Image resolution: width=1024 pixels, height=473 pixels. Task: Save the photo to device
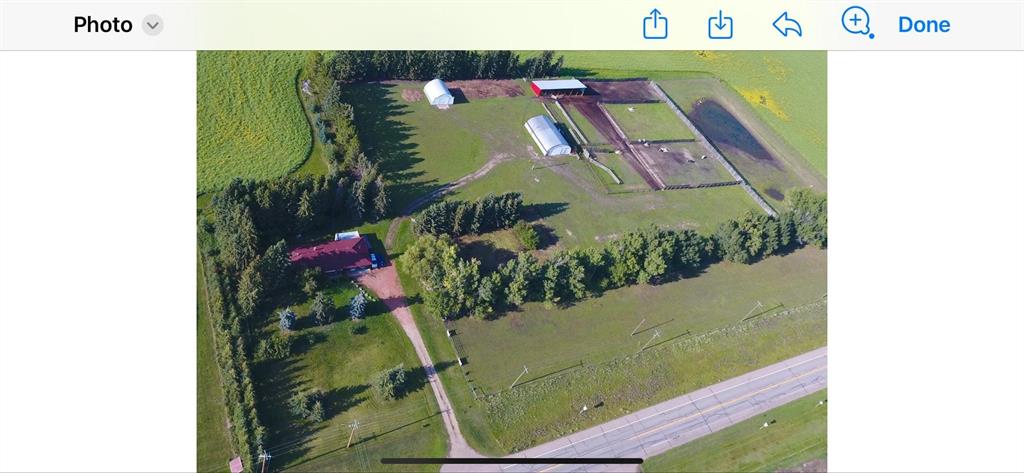(x=720, y=24)
